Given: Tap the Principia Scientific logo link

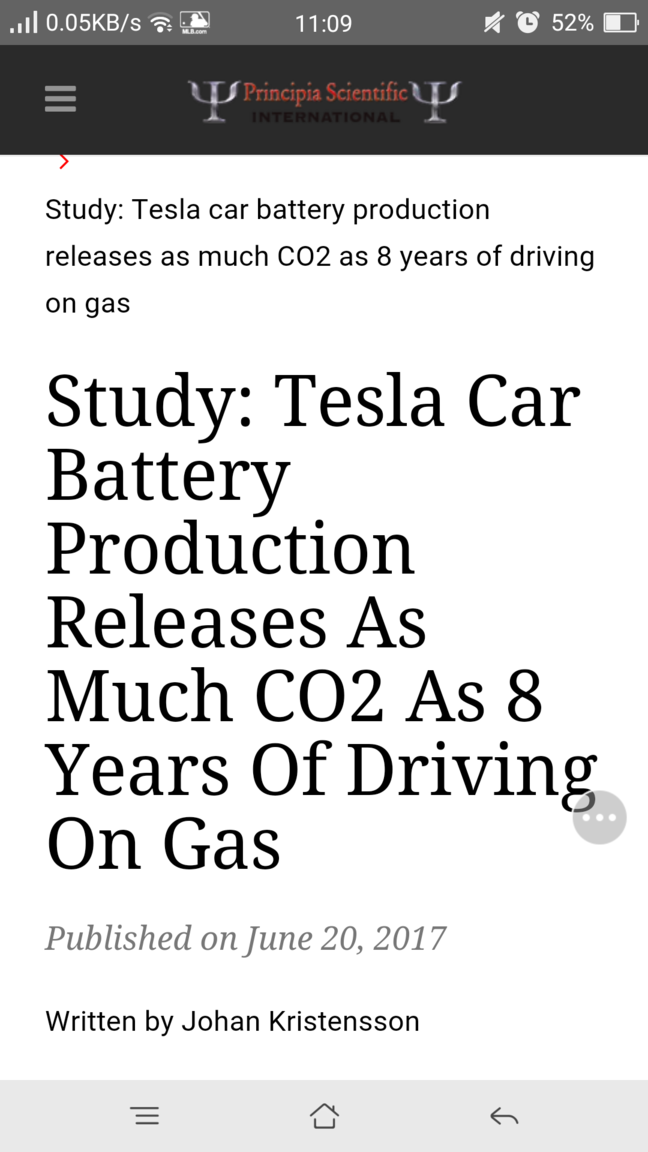Looking at the screenshot, I should point(324,101).
